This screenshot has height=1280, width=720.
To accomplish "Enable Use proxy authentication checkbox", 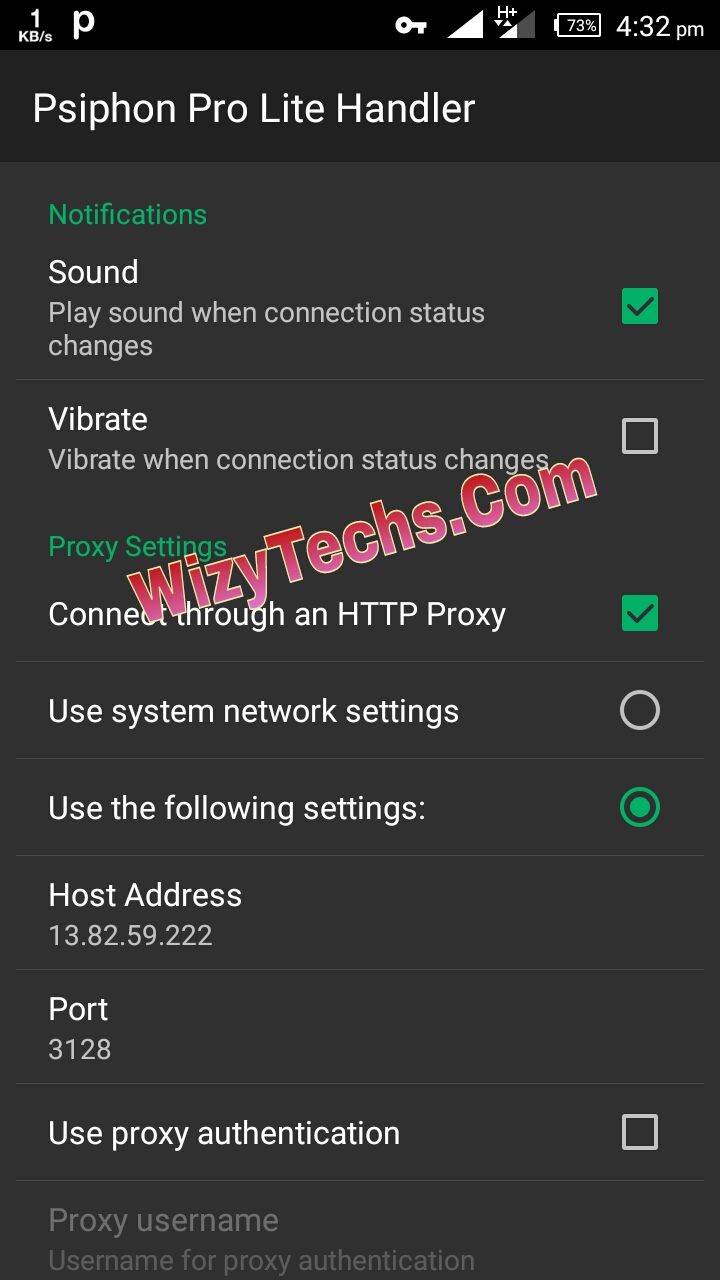I will tap(639, 1133).
